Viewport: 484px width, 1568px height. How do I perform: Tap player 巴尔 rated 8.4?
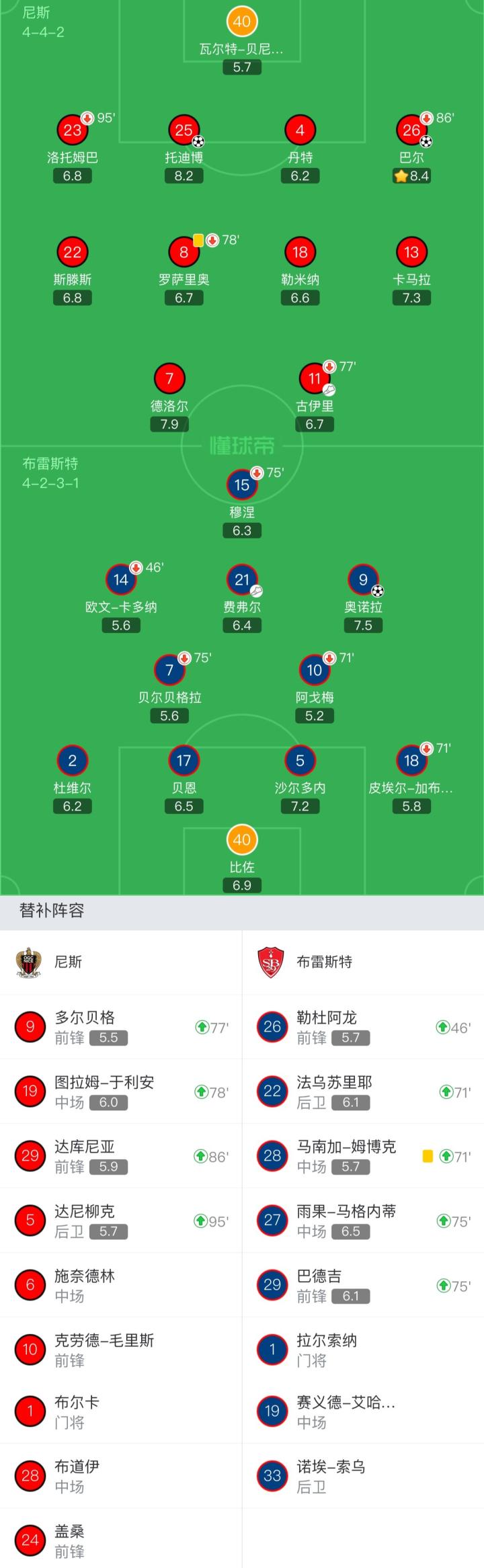(411, 131)
